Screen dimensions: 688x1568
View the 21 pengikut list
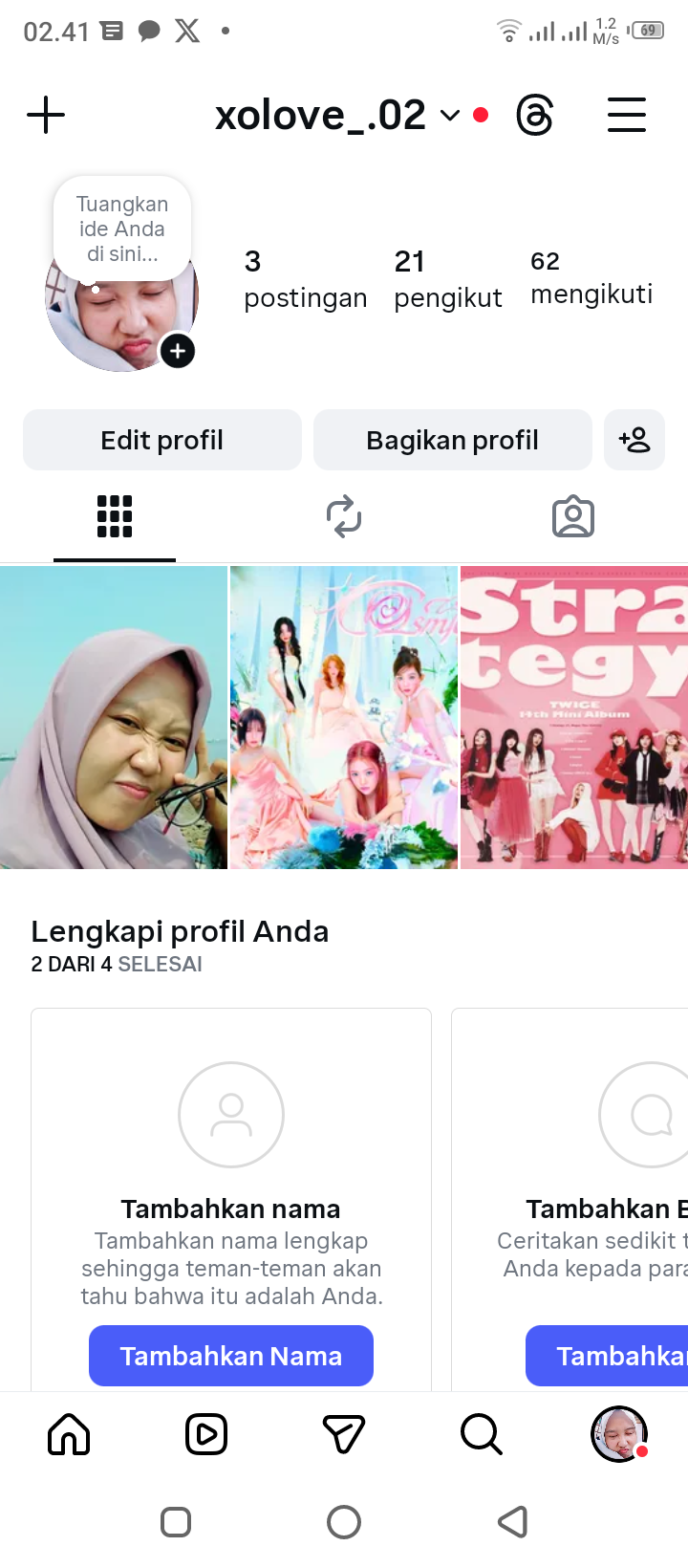(x=447, y=278)
